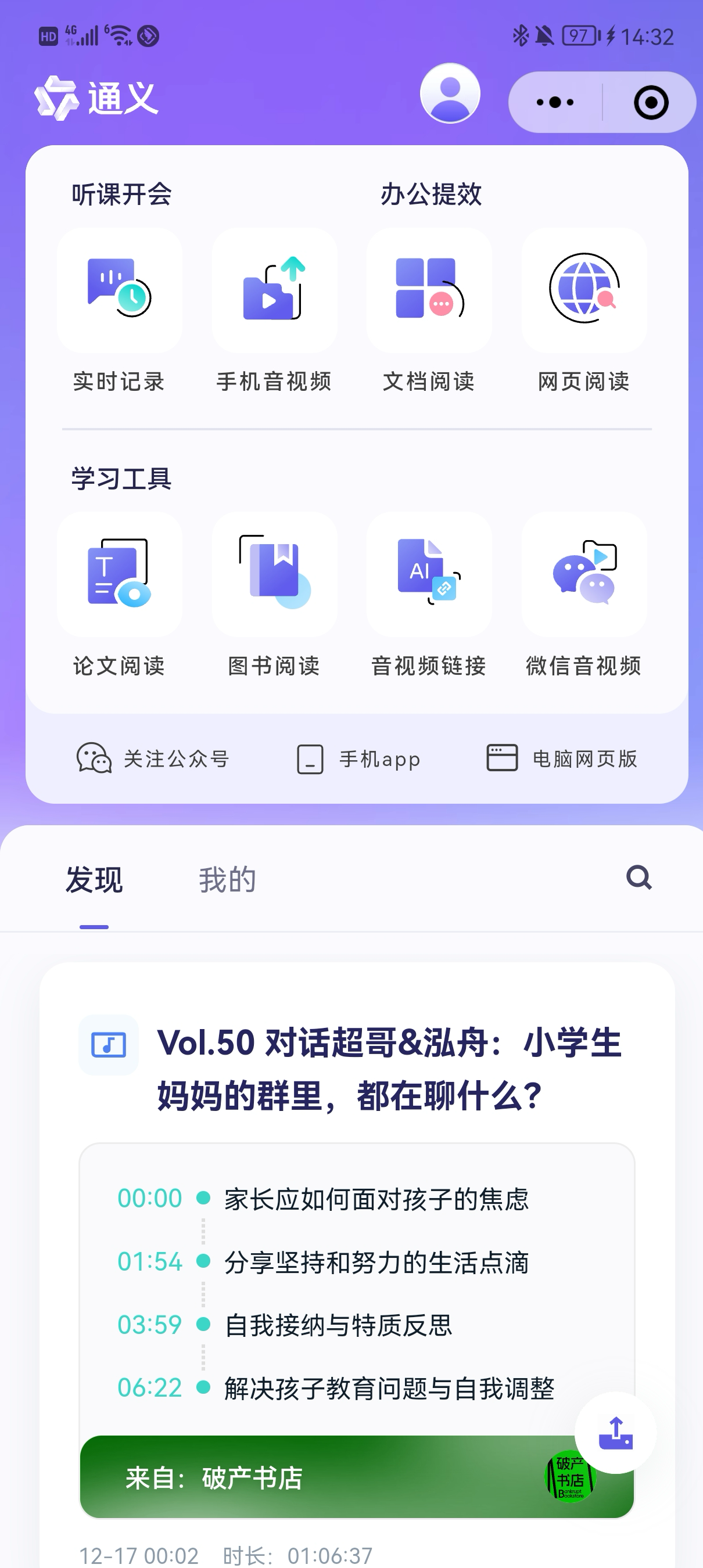This screenshot has width=703, height=1568.
Task: Open the search magnifier icon
Action: pyautogui.click(x=639, y=877)
